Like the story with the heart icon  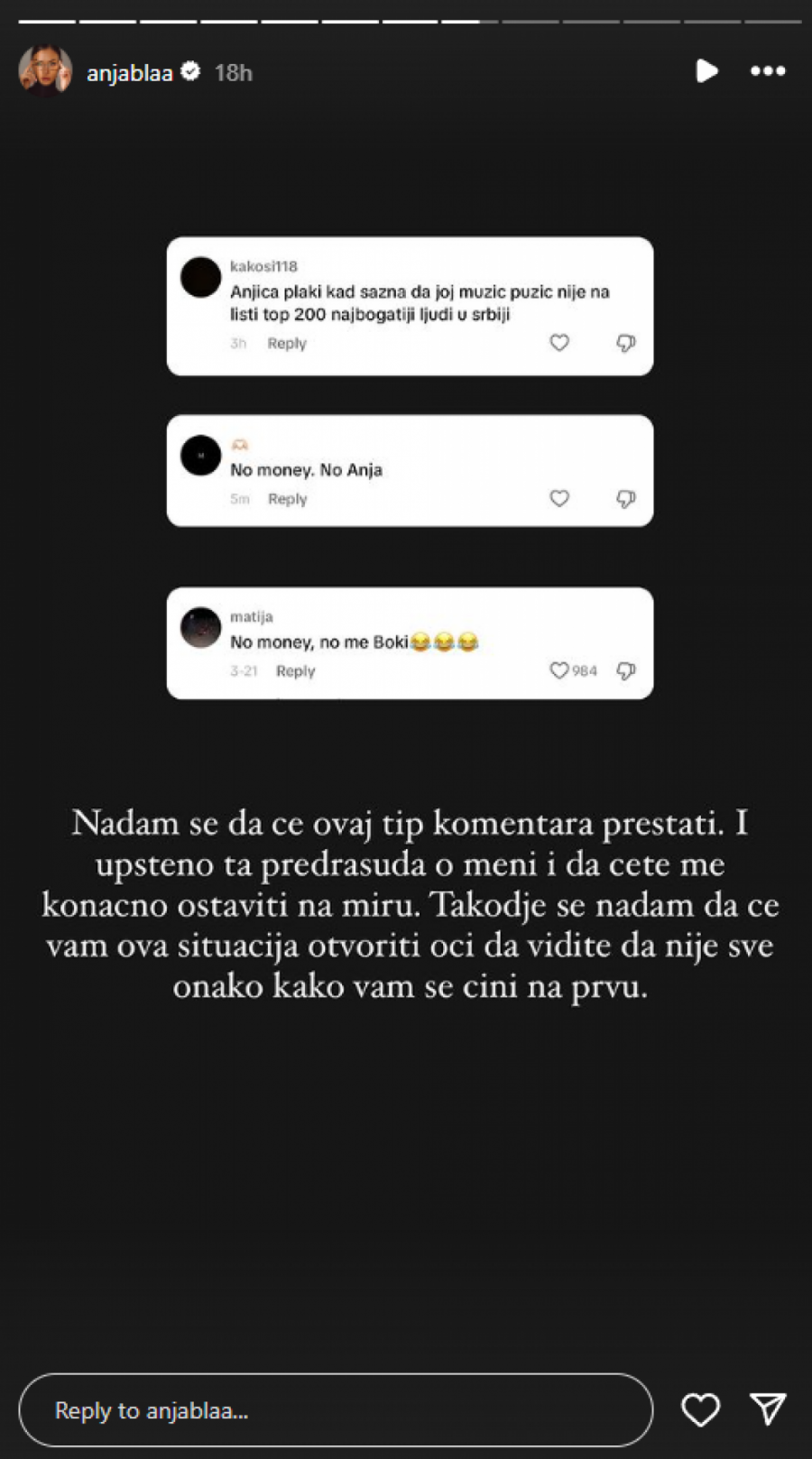coord(700,1408)
